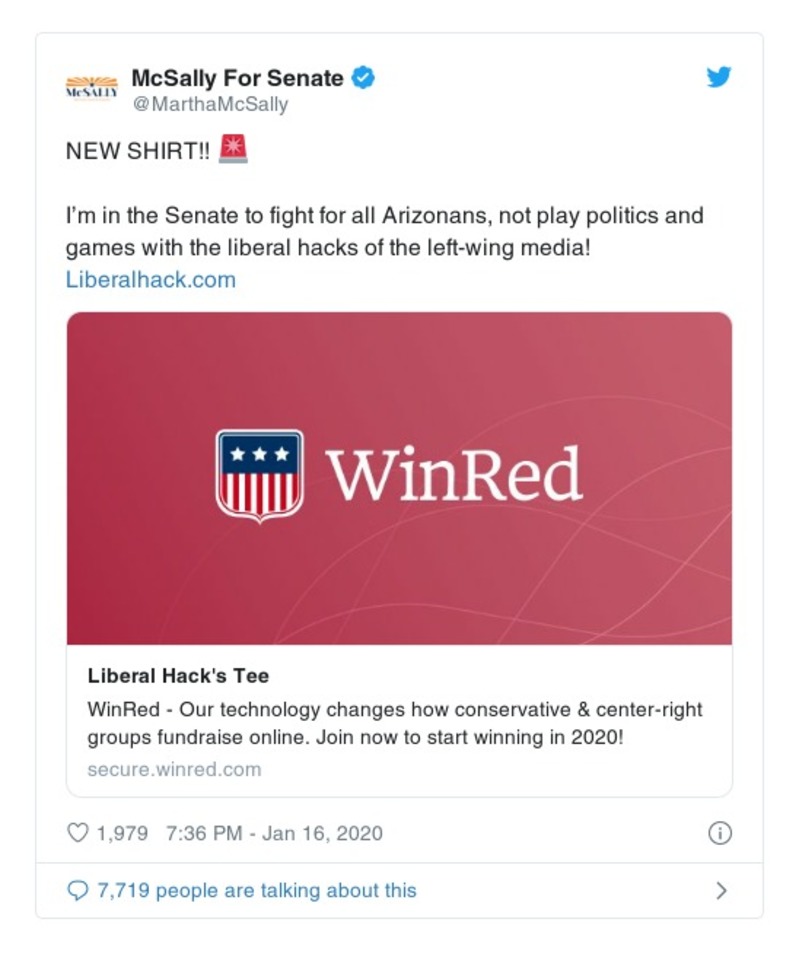This screenshot has width=799, height=957.
Task: Tap the Twitter bird icon
Action: pyautogui.click(x=719, y=78)
